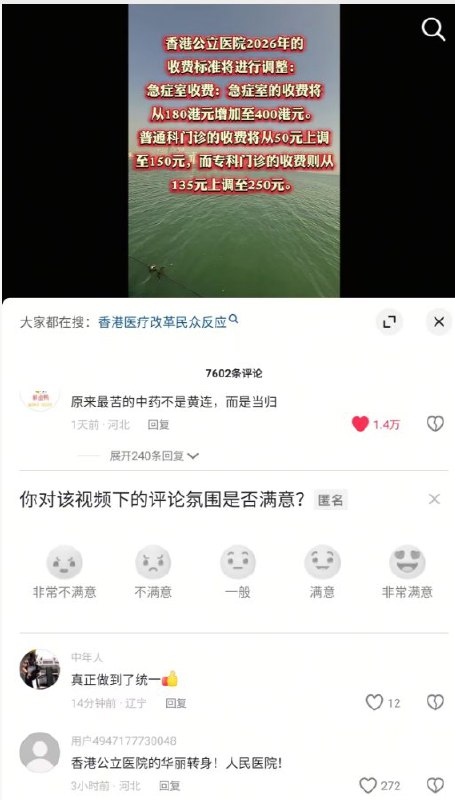Reply to the 1天前 河北 comment
This screenshot has height=800, width=455.
(159, 425)
